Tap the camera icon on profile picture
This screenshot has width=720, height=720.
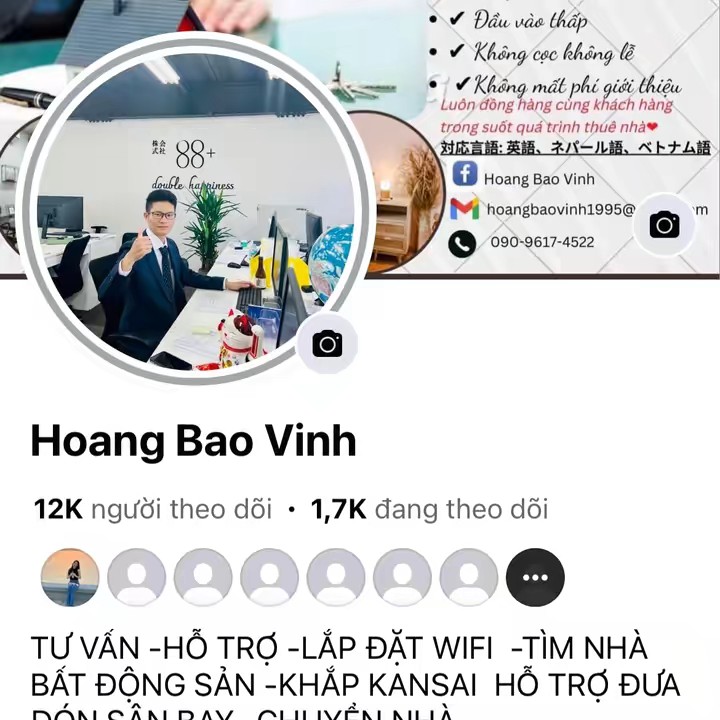(327, 344)
